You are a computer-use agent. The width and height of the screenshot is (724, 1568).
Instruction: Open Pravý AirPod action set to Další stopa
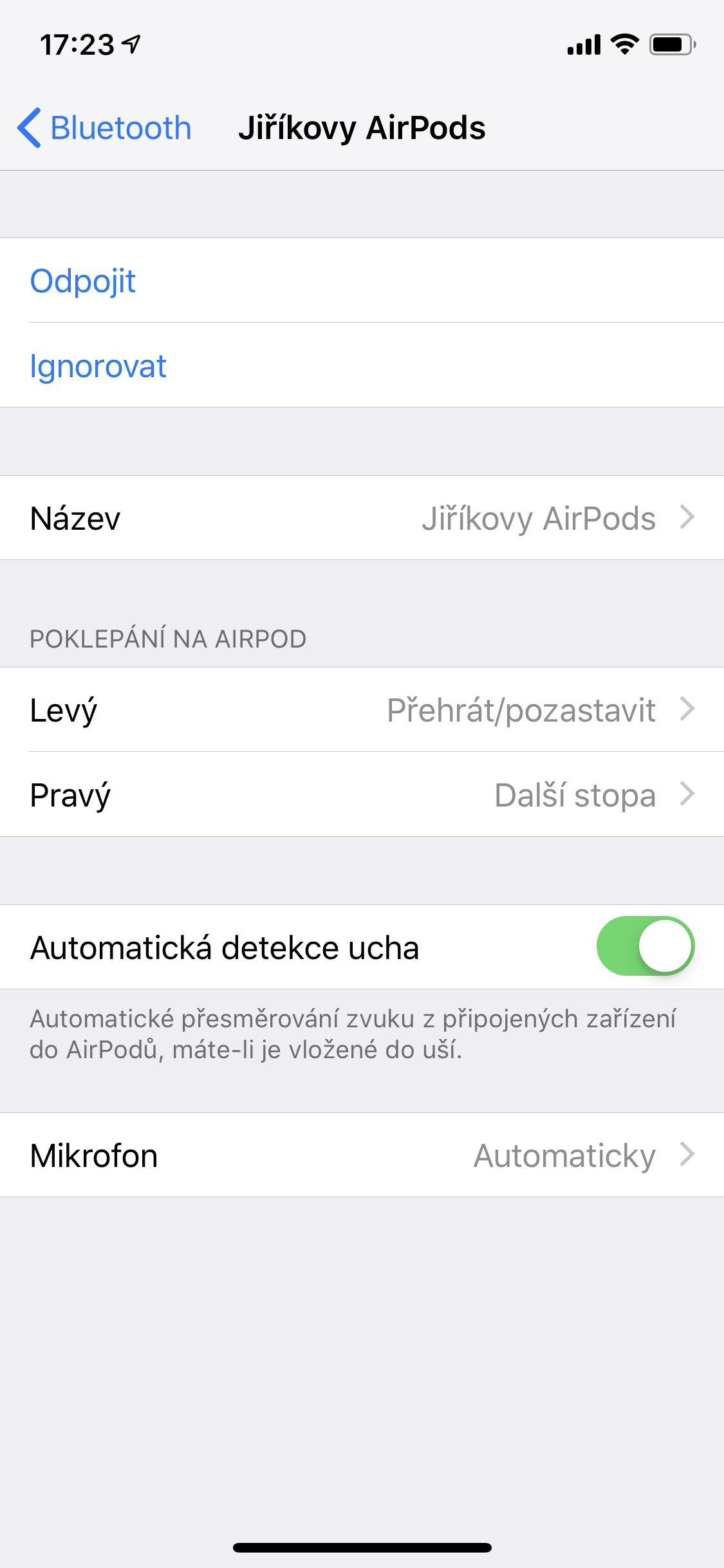coord(362,794)
